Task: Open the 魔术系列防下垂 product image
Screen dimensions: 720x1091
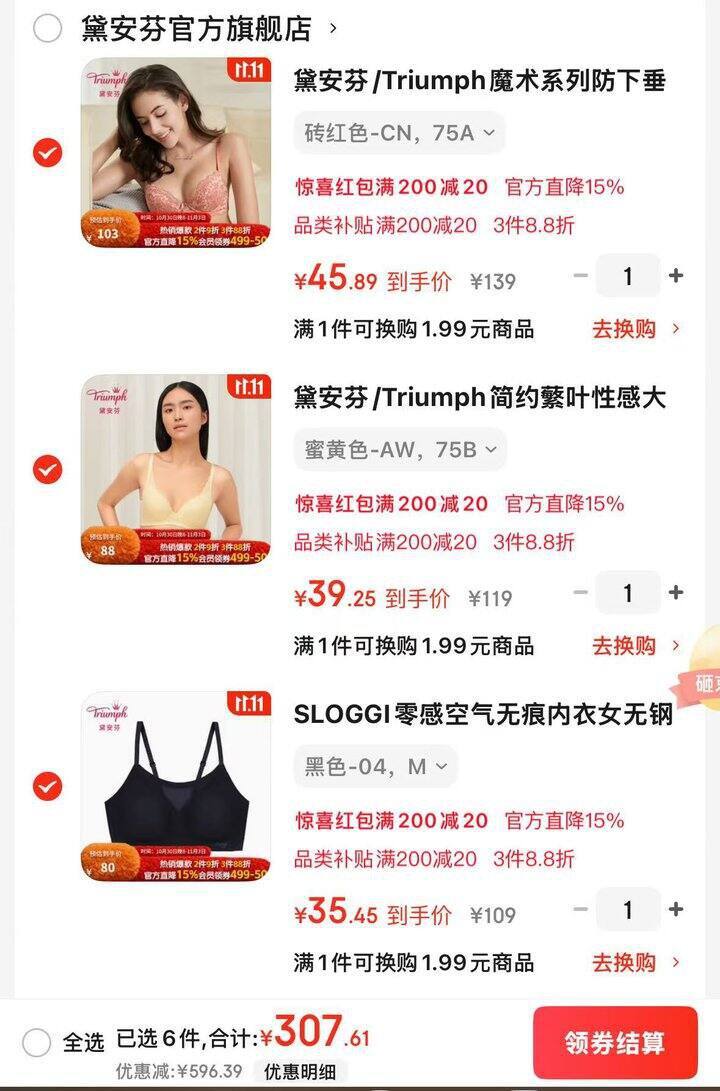Action: tap(176, 153)
